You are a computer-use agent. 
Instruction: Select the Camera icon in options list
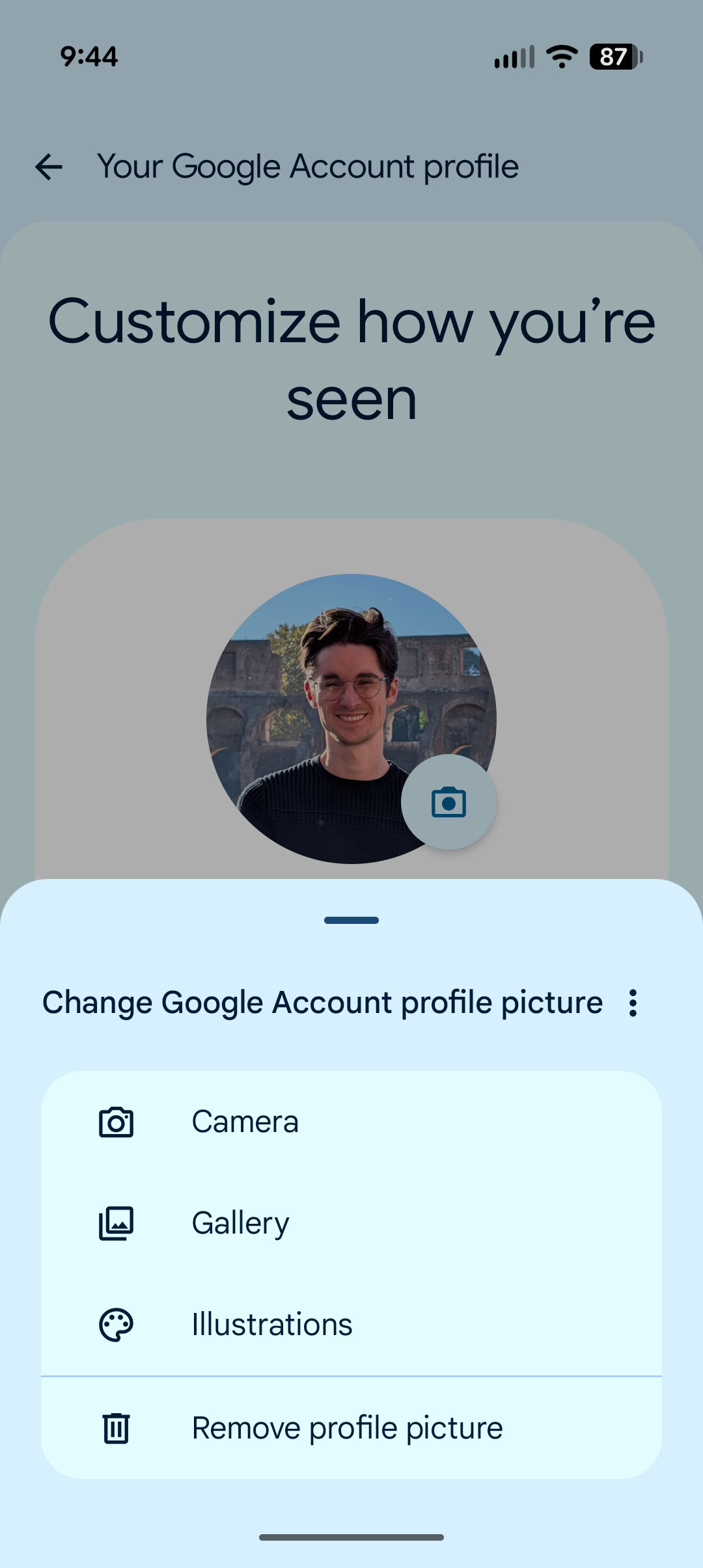tap(116, 1120)
